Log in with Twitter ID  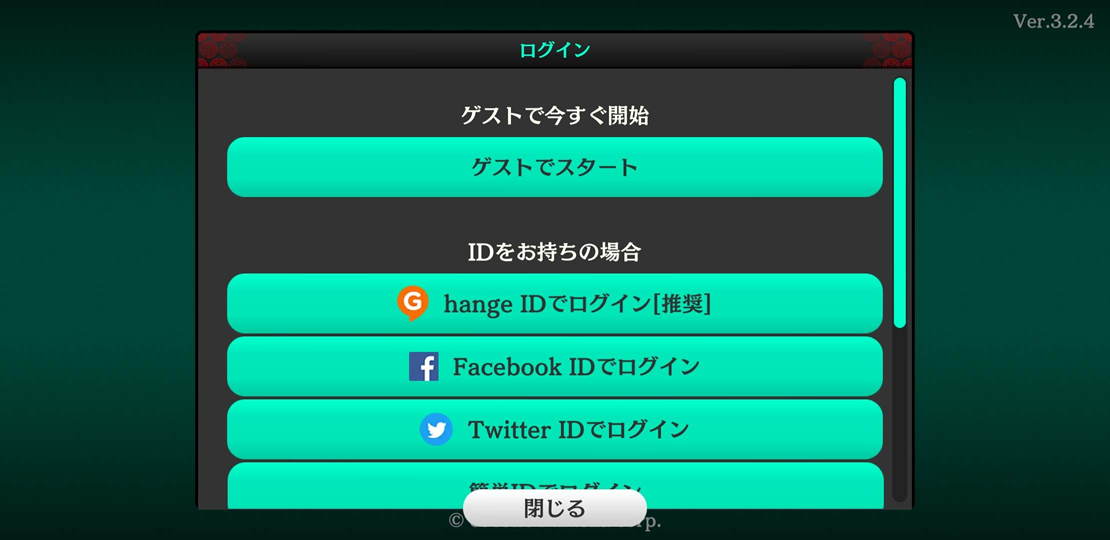point(554,430)
